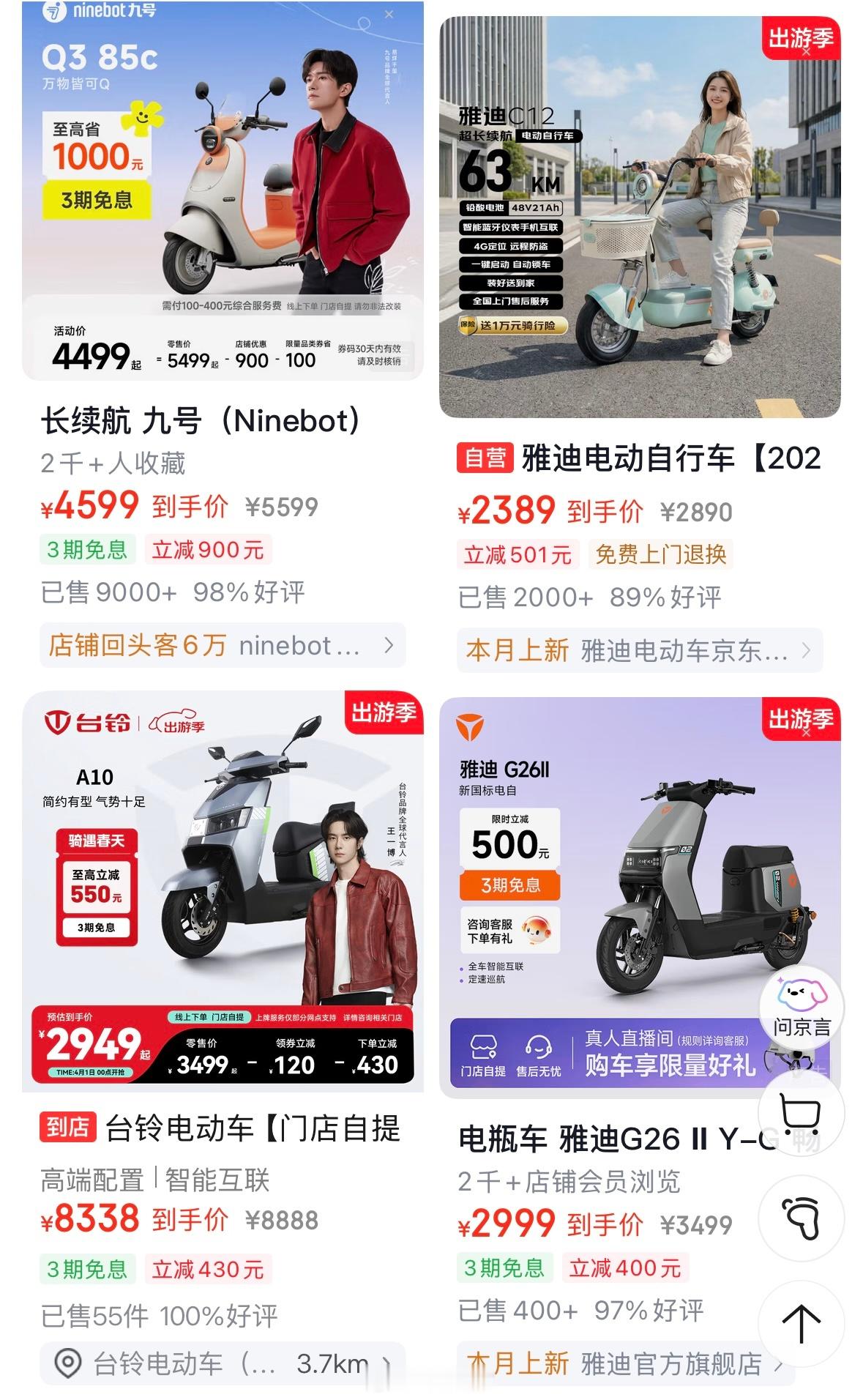
Task: Expand 雅迪电动车京东 store link
Action: pyautogui.click(x=805, y=648)
